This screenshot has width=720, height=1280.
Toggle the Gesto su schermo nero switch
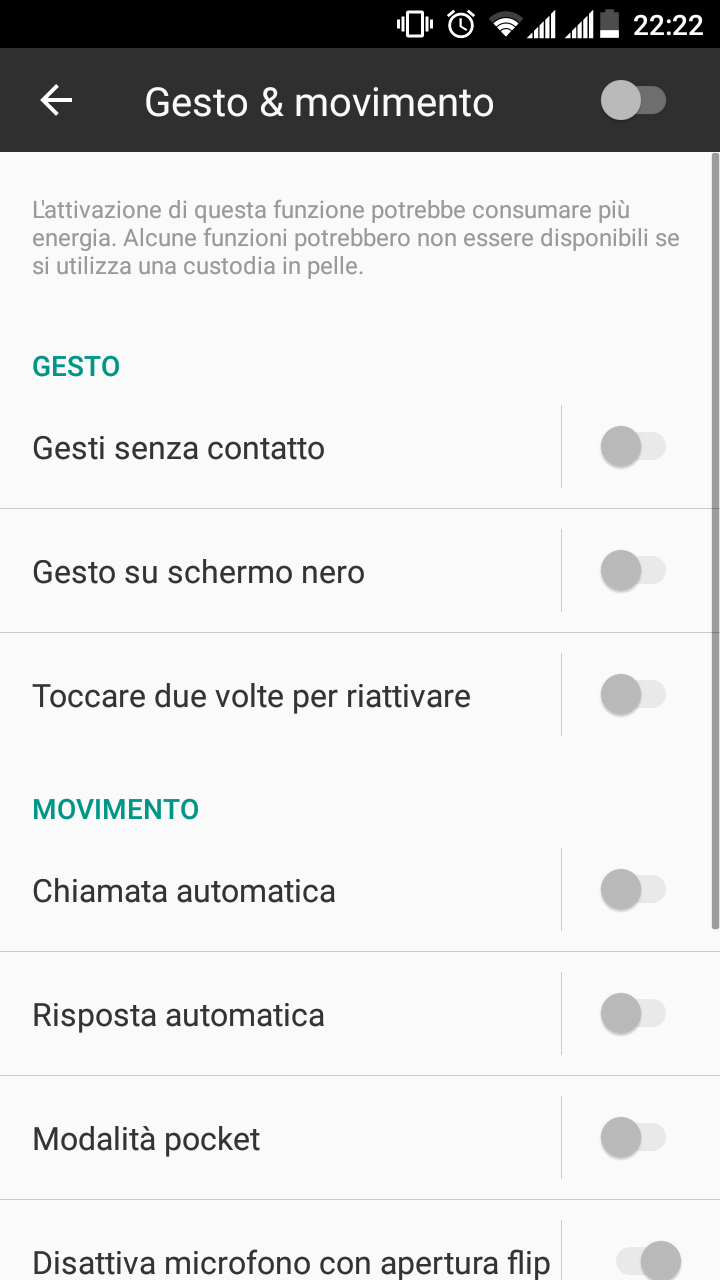(x=633, y=571)
